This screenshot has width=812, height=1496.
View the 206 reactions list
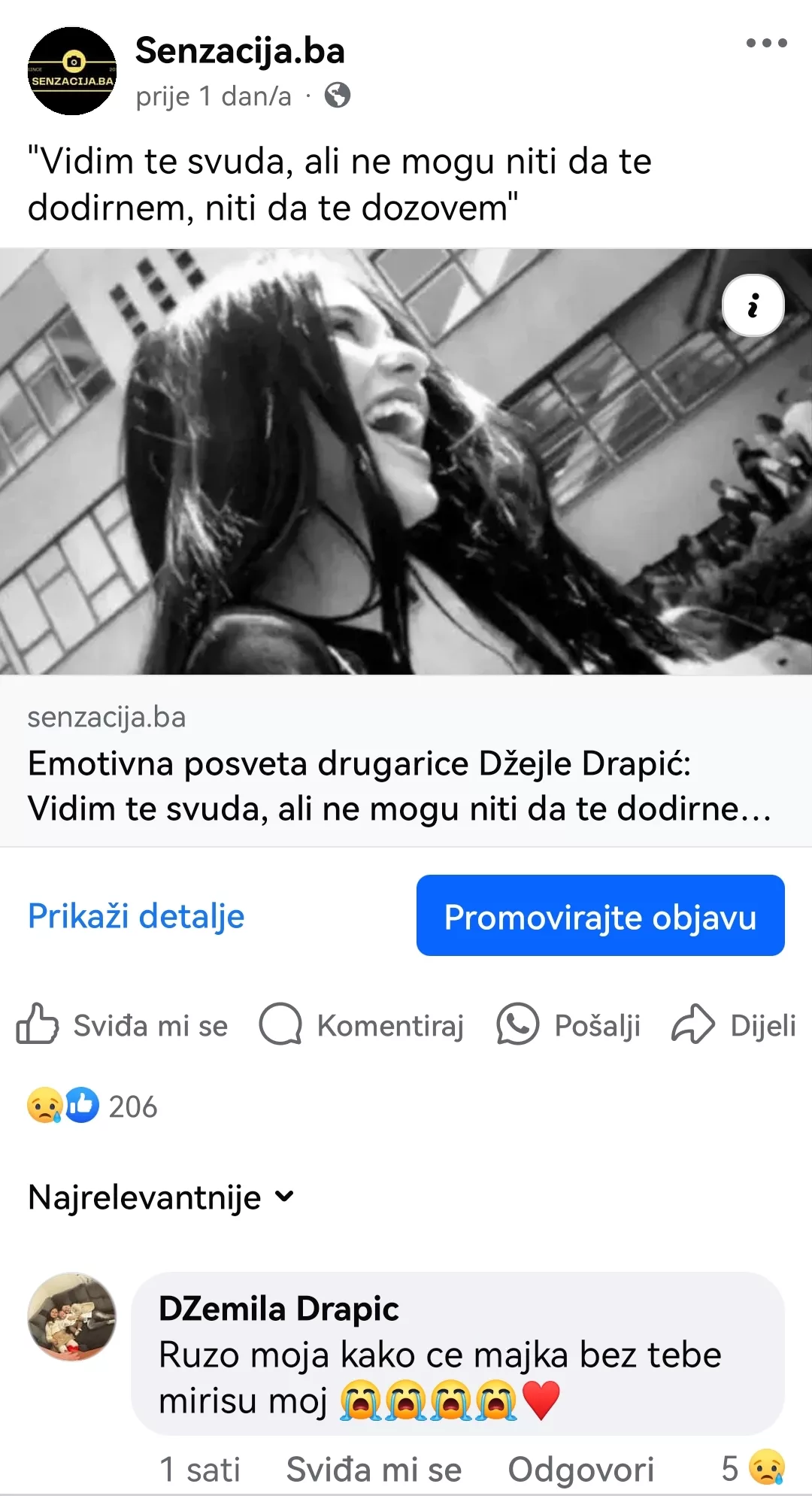92,1106
